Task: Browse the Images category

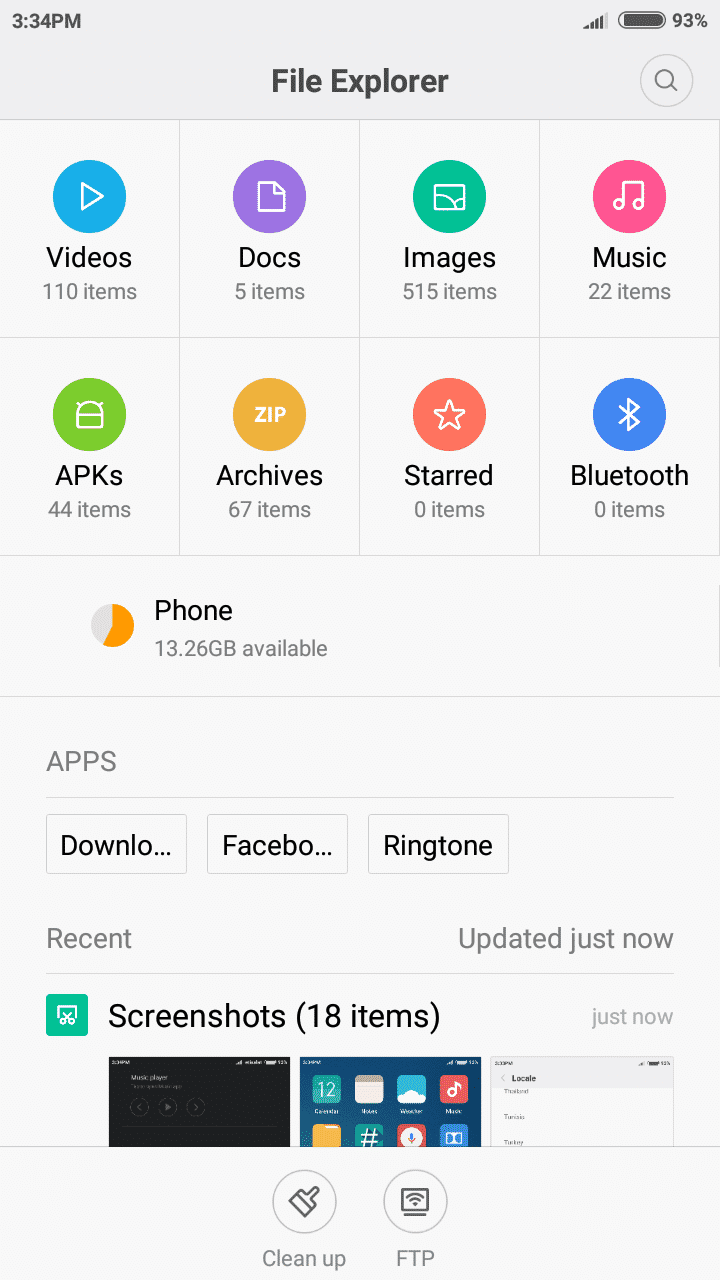Action: pyautogui.click(x=450, y=229)
